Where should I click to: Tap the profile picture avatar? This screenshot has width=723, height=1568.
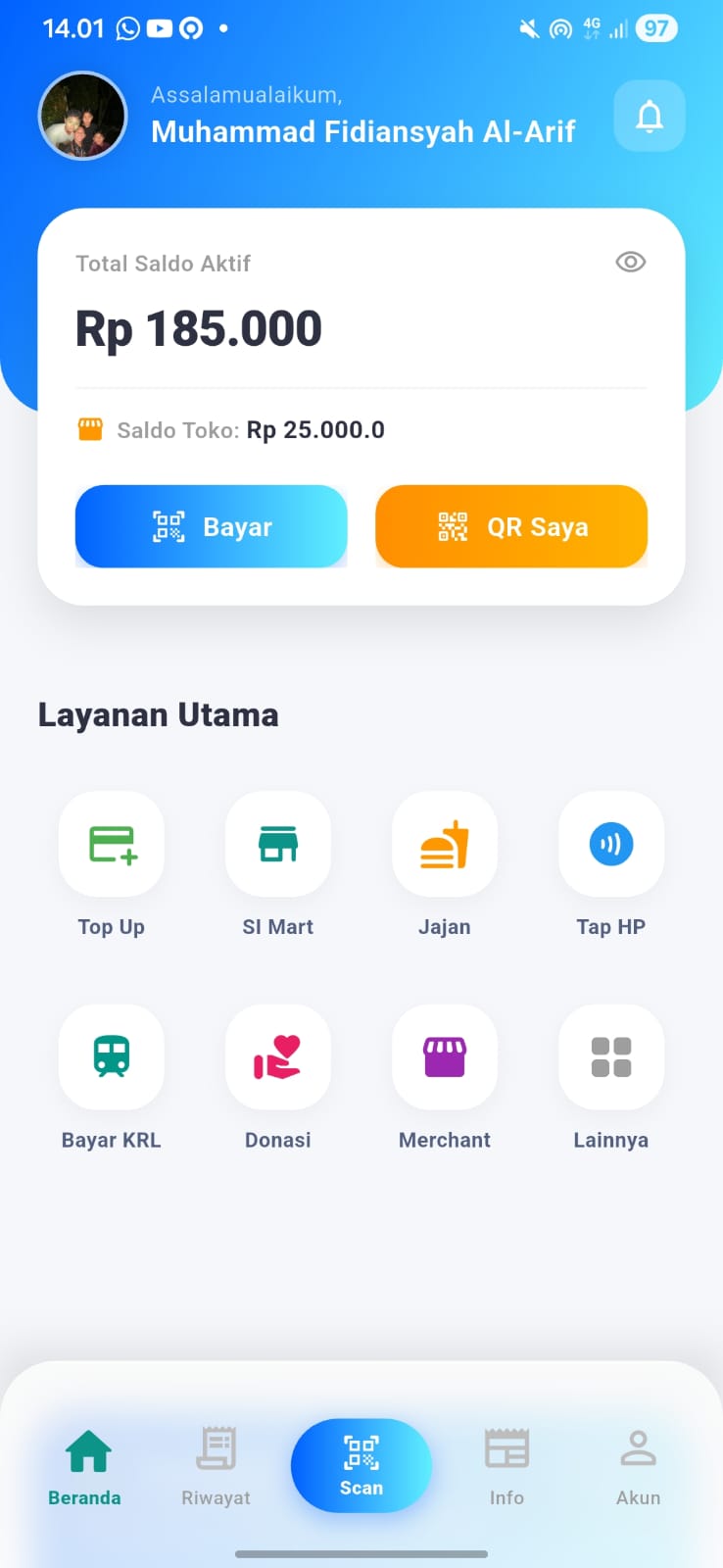coord(82,116)
